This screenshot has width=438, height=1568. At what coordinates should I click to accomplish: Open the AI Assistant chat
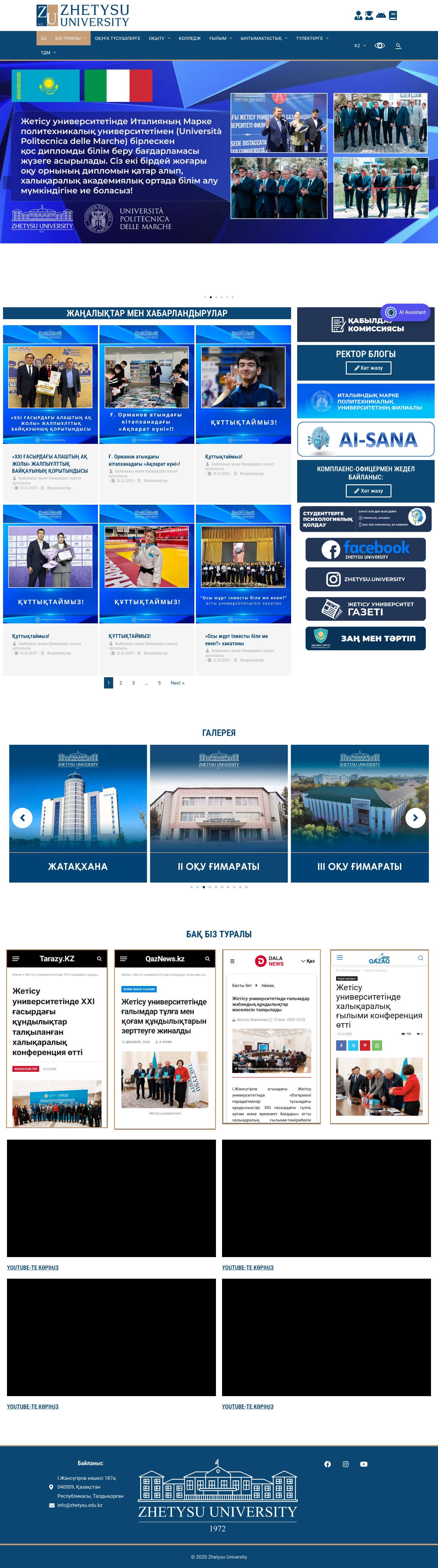click(x=406, y=312)
